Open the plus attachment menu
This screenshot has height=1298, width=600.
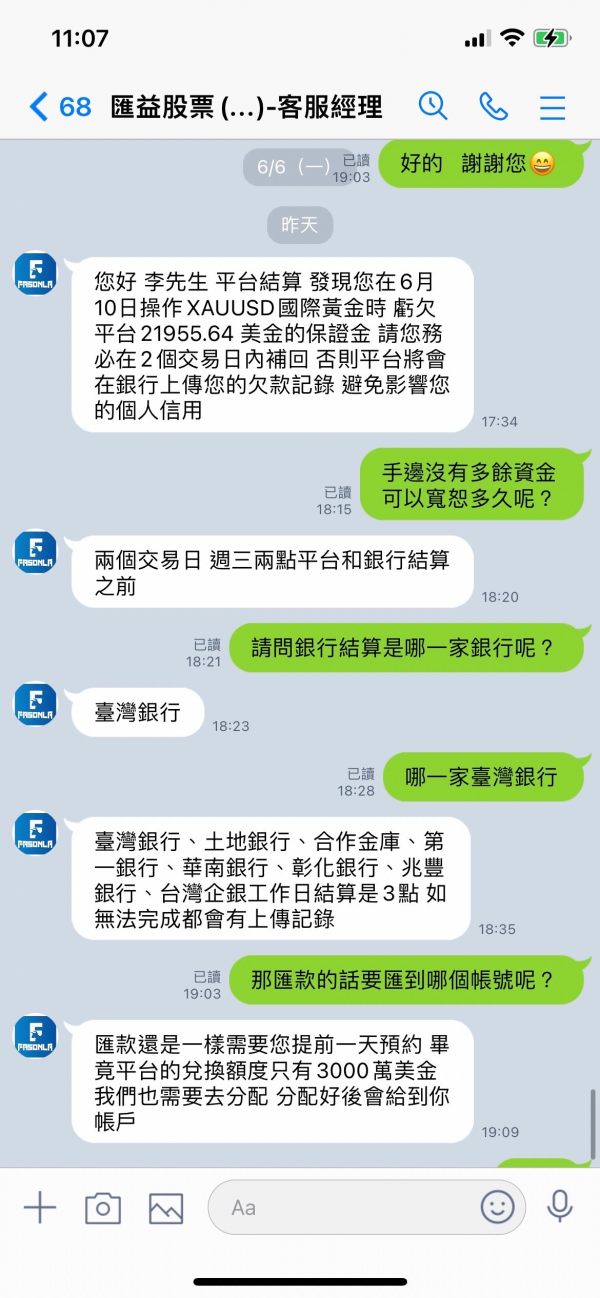(x=40, y=1207)
